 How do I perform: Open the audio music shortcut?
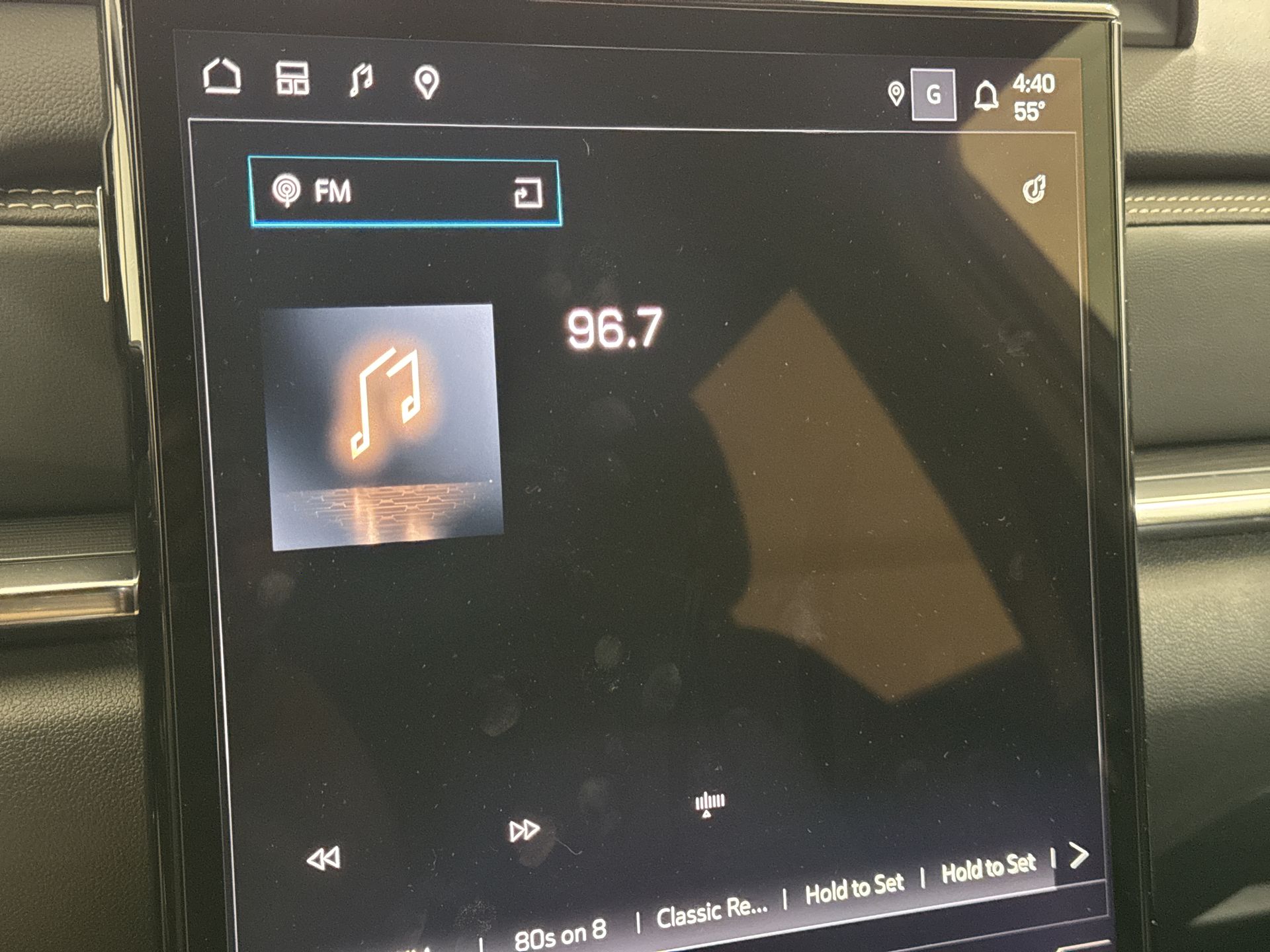pos(361,81)
